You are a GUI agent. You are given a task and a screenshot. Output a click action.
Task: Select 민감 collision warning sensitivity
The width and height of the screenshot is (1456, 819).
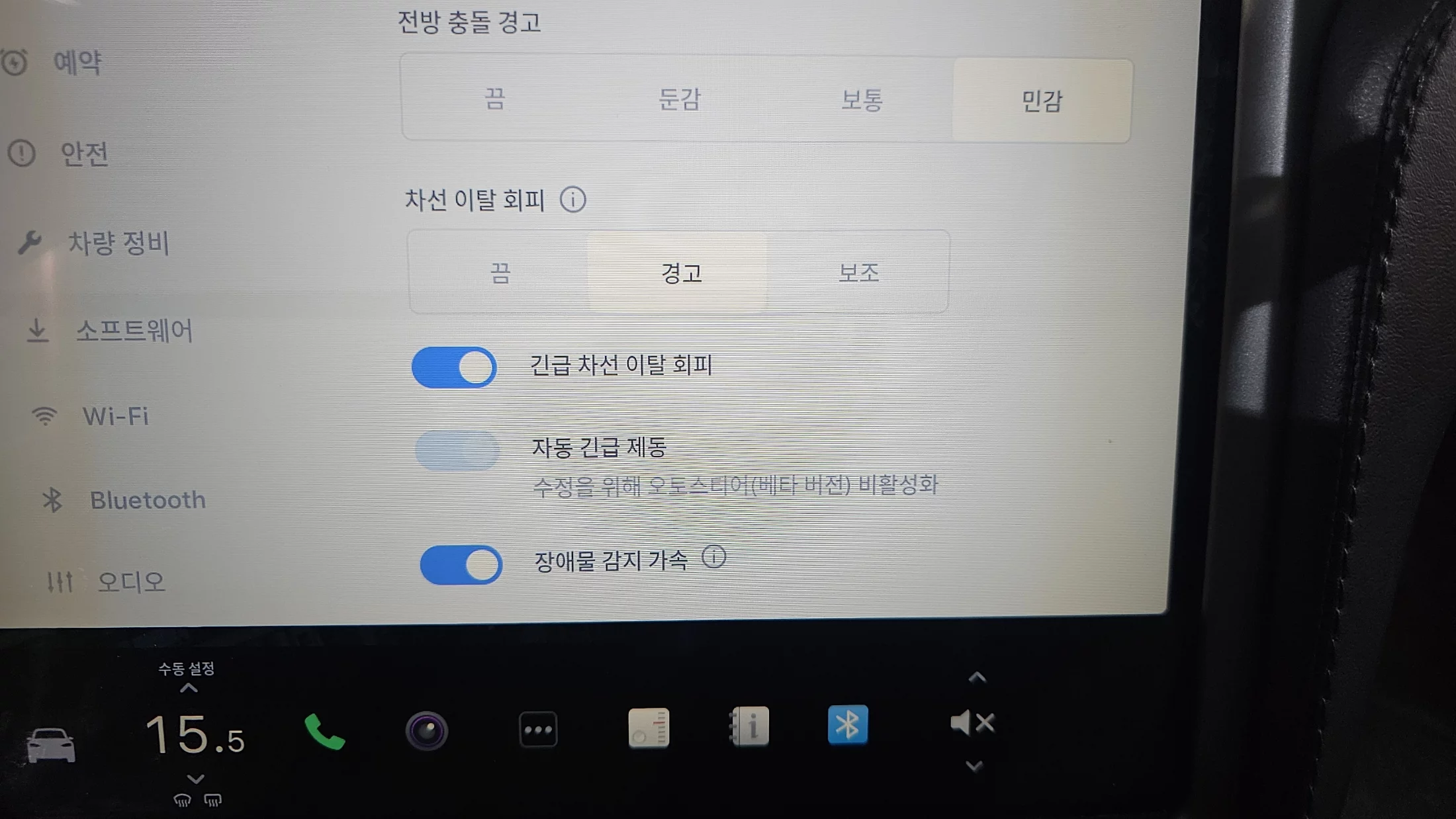tap(1042, 101)
